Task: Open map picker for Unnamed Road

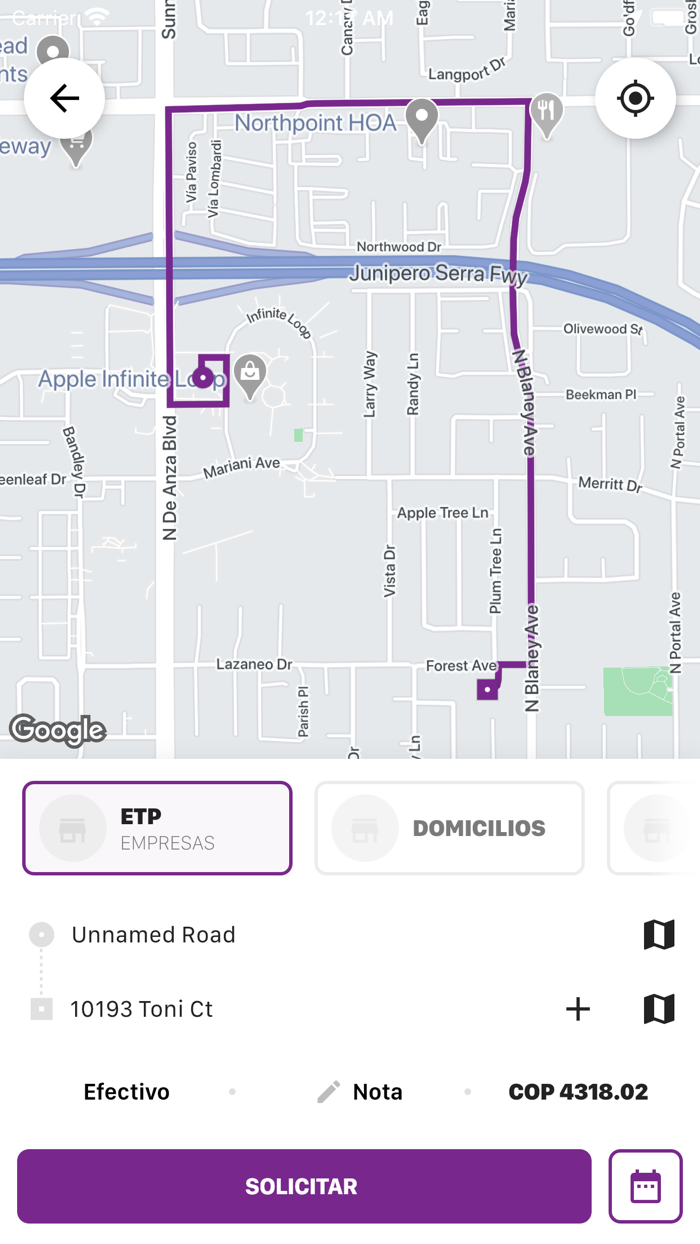Action: point(659,934)
